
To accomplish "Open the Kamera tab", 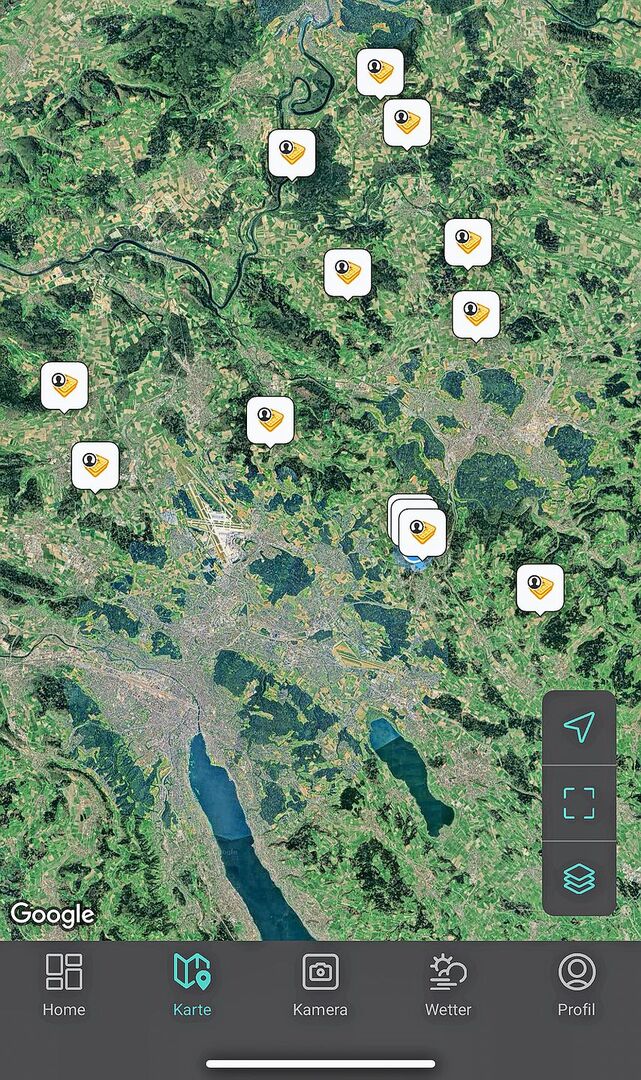I will (x=320, y=984).
